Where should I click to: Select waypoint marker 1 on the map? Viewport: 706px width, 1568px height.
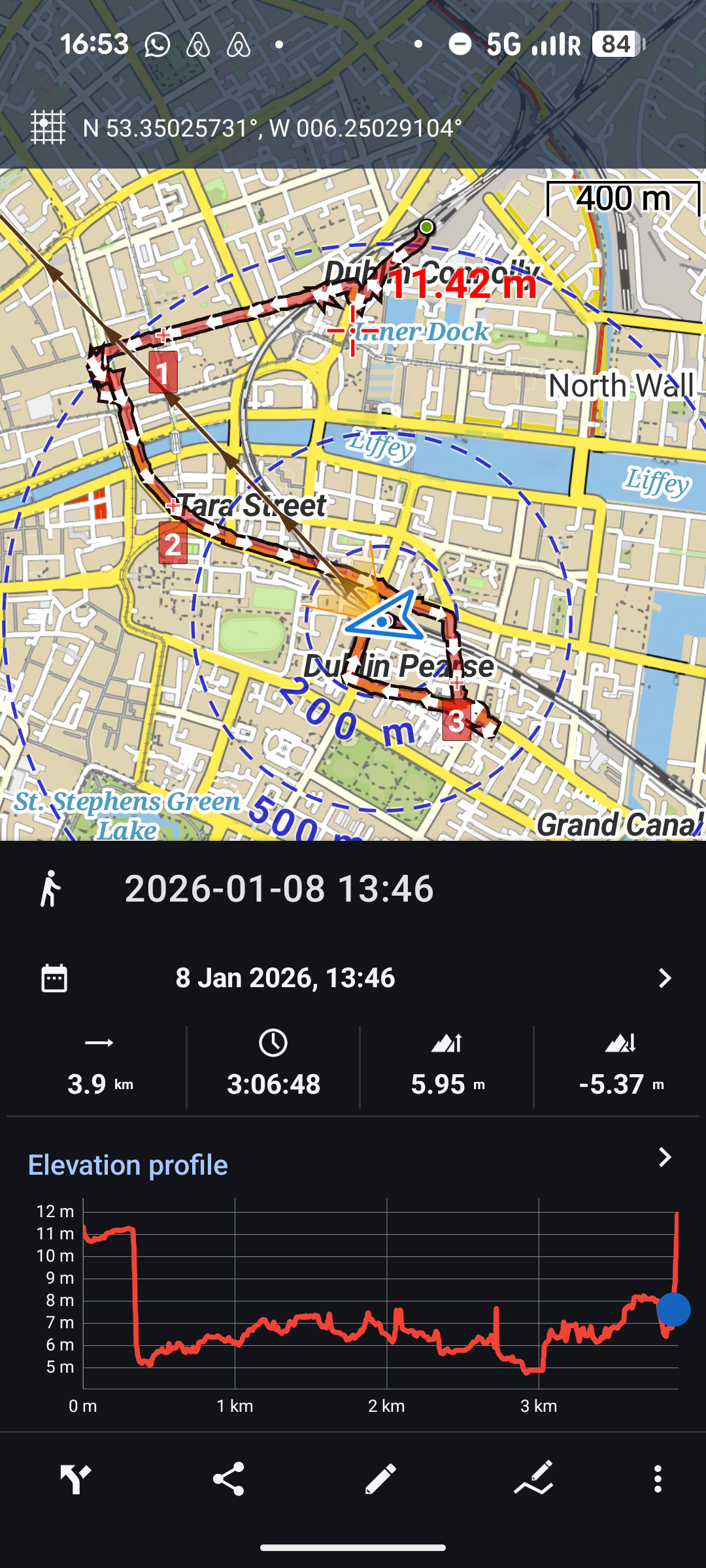tap(163, 372)
